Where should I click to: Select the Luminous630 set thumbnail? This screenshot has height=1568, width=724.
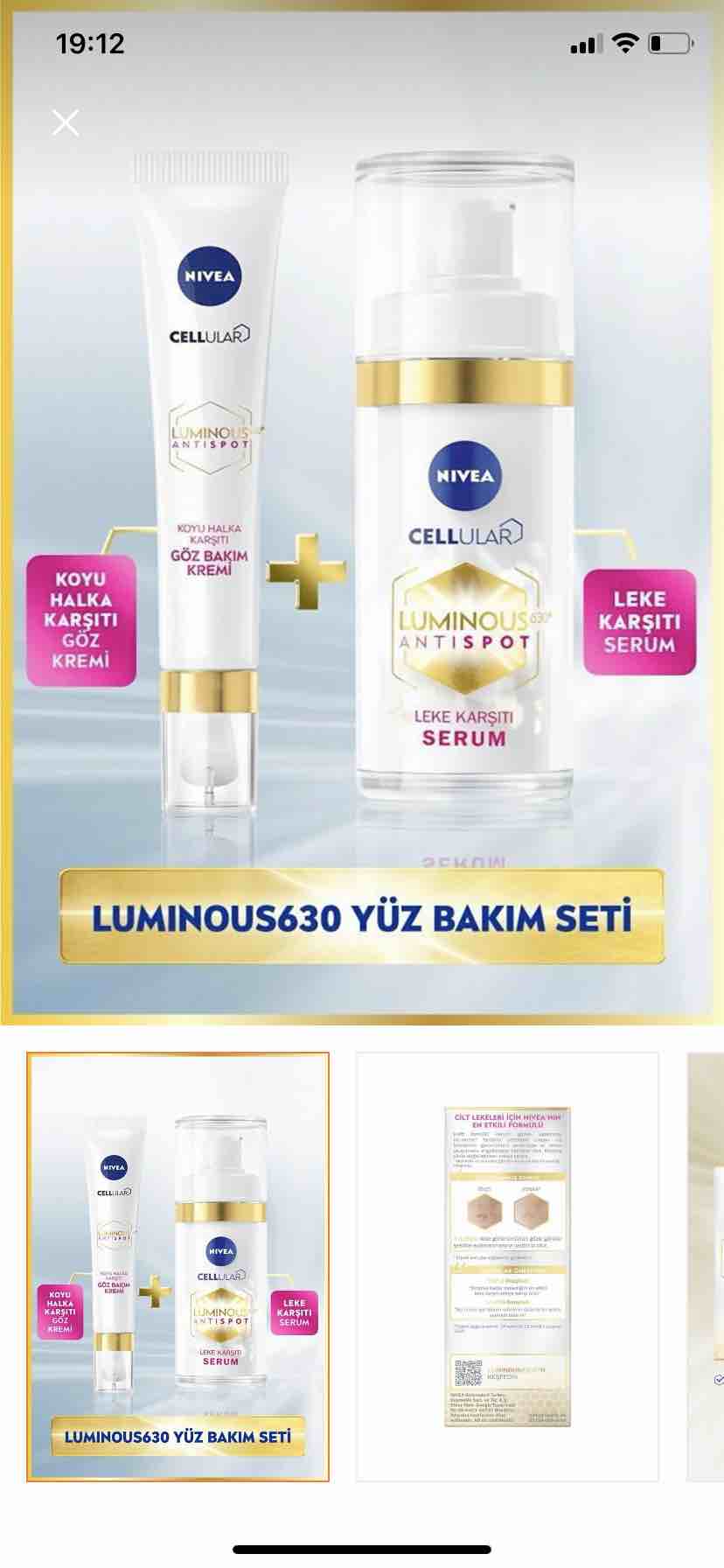click(x=178, y=1266)
